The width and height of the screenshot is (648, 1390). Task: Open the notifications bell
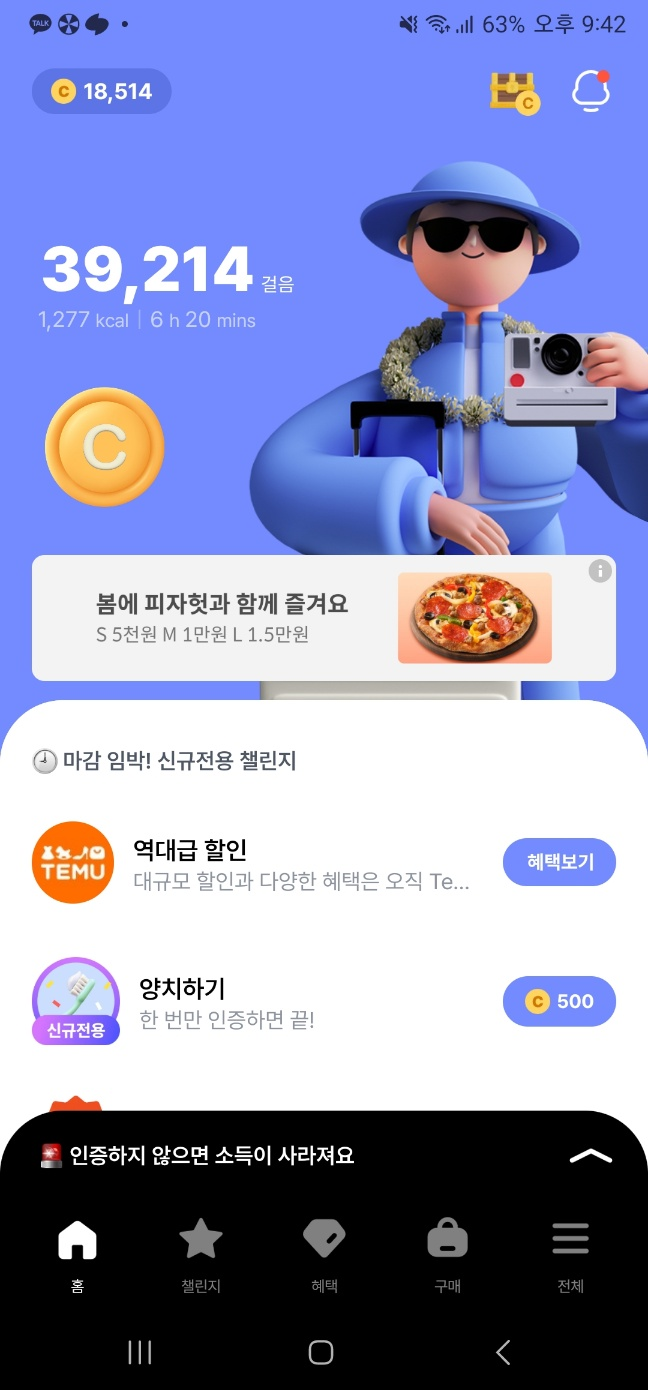click(x=590, y=91)
